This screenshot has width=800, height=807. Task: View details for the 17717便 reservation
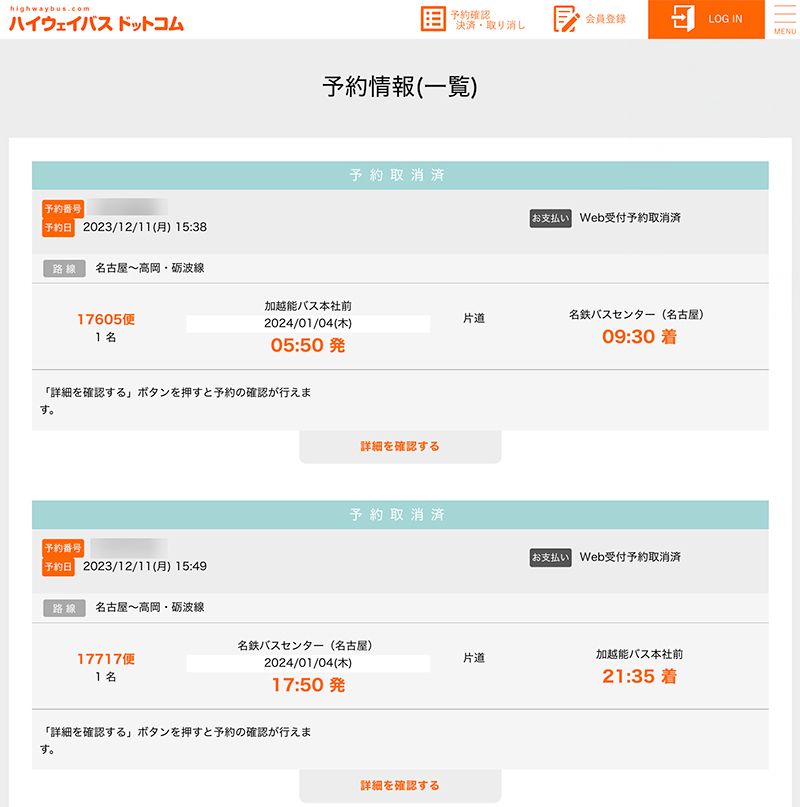400,785
